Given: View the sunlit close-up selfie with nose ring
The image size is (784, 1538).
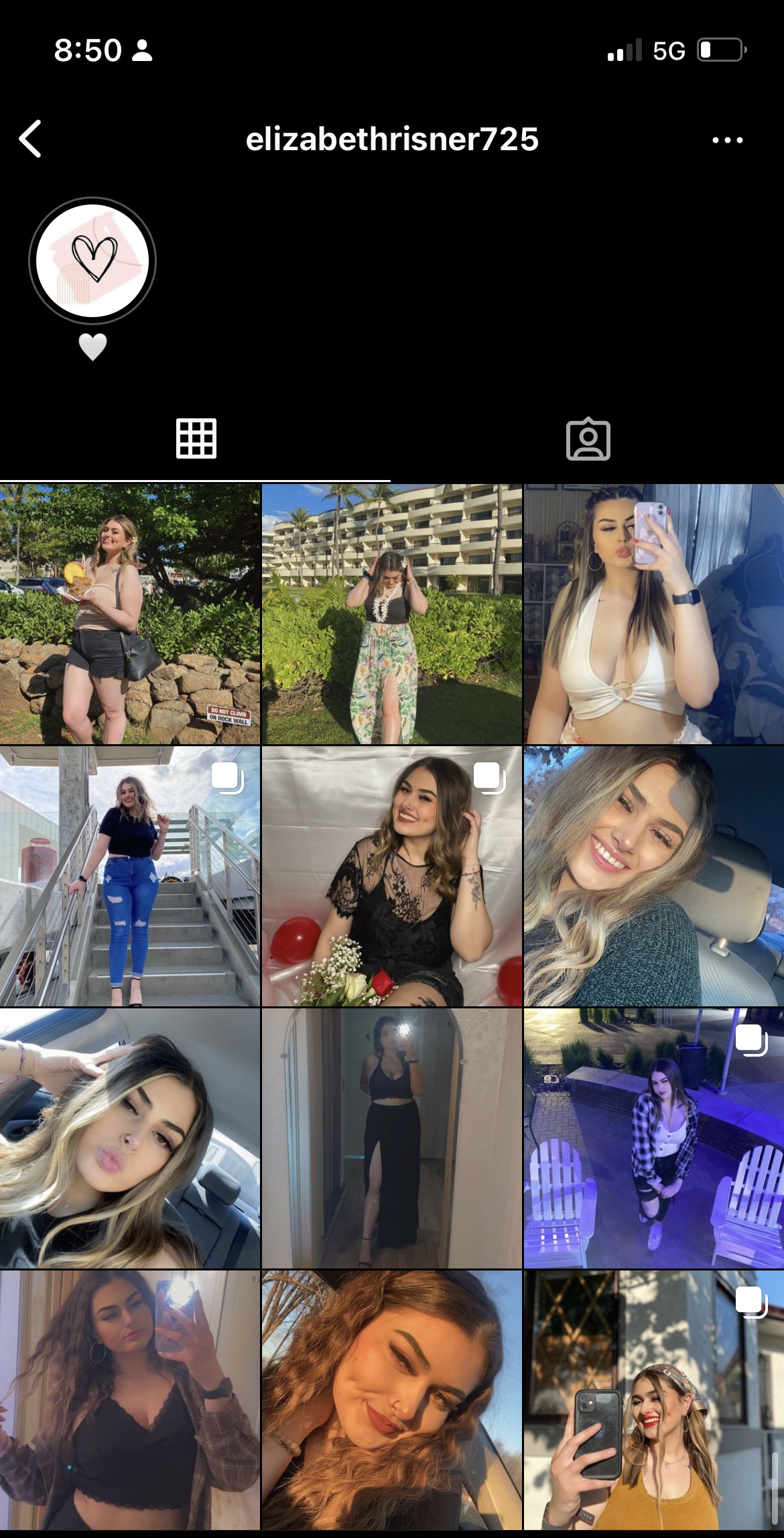Looking at the screenshot, I should (x=391, y=1400).
